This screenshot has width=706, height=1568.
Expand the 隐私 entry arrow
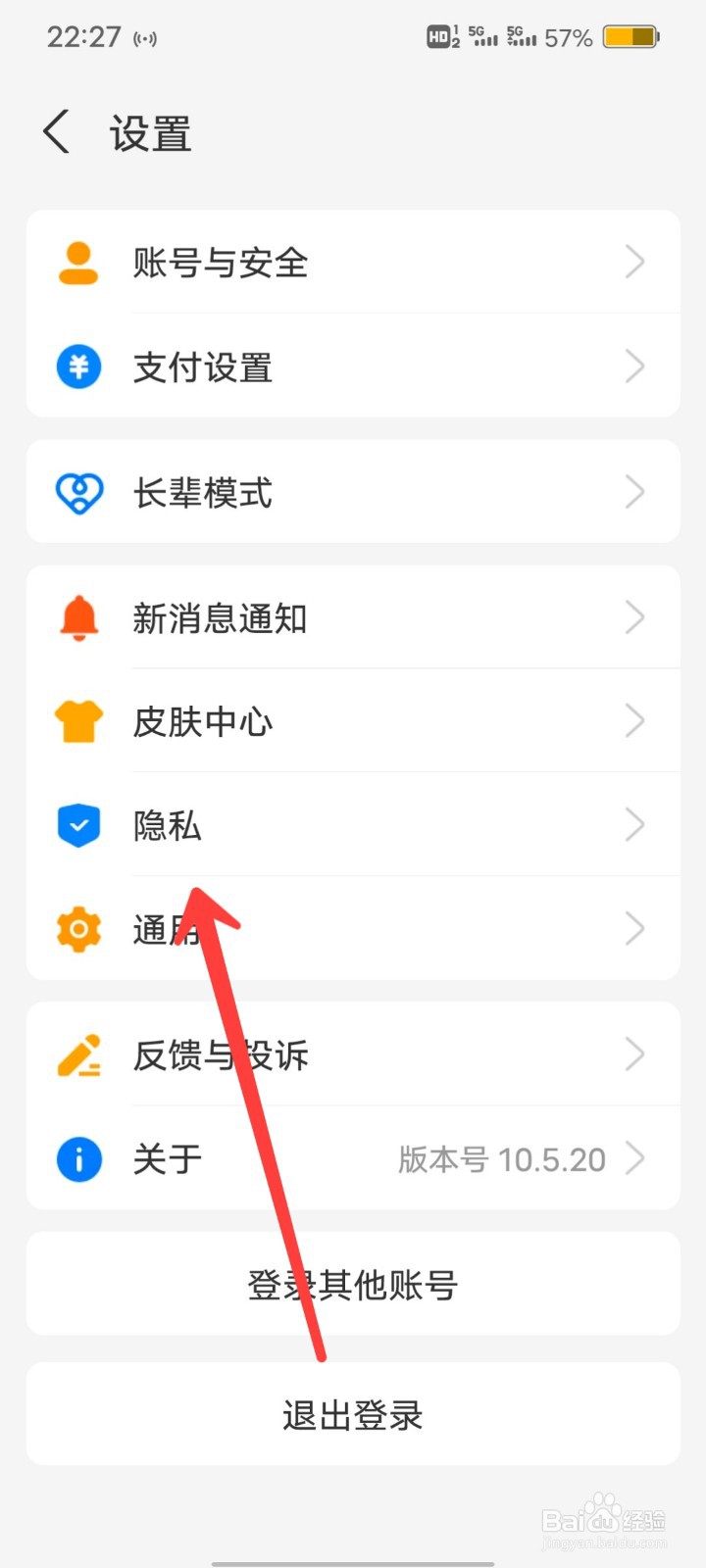click(635, 825)
